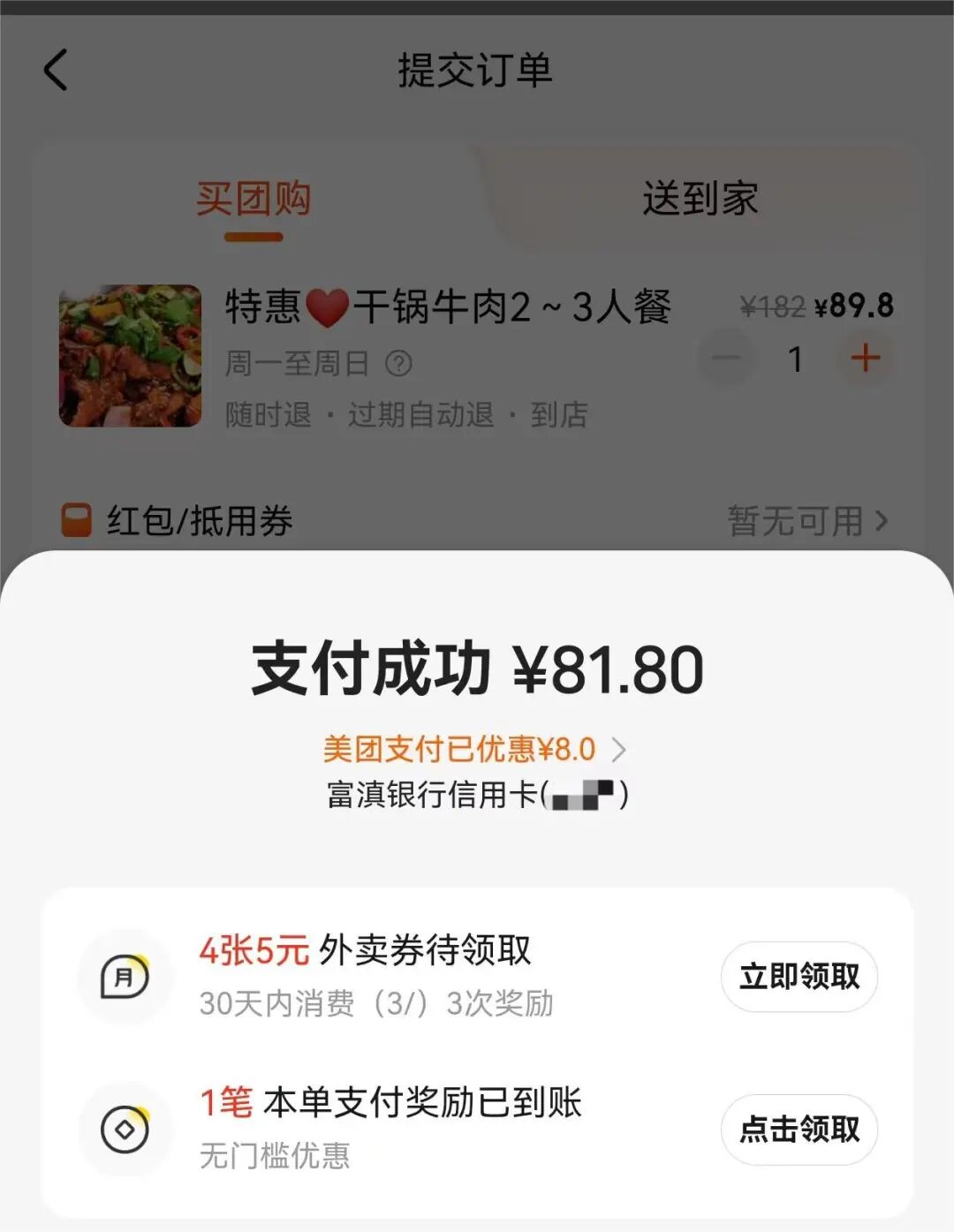This screenshot has height=1232, width=954.
Task: Switch to the 送到家 tab
Action: (700, 199)
